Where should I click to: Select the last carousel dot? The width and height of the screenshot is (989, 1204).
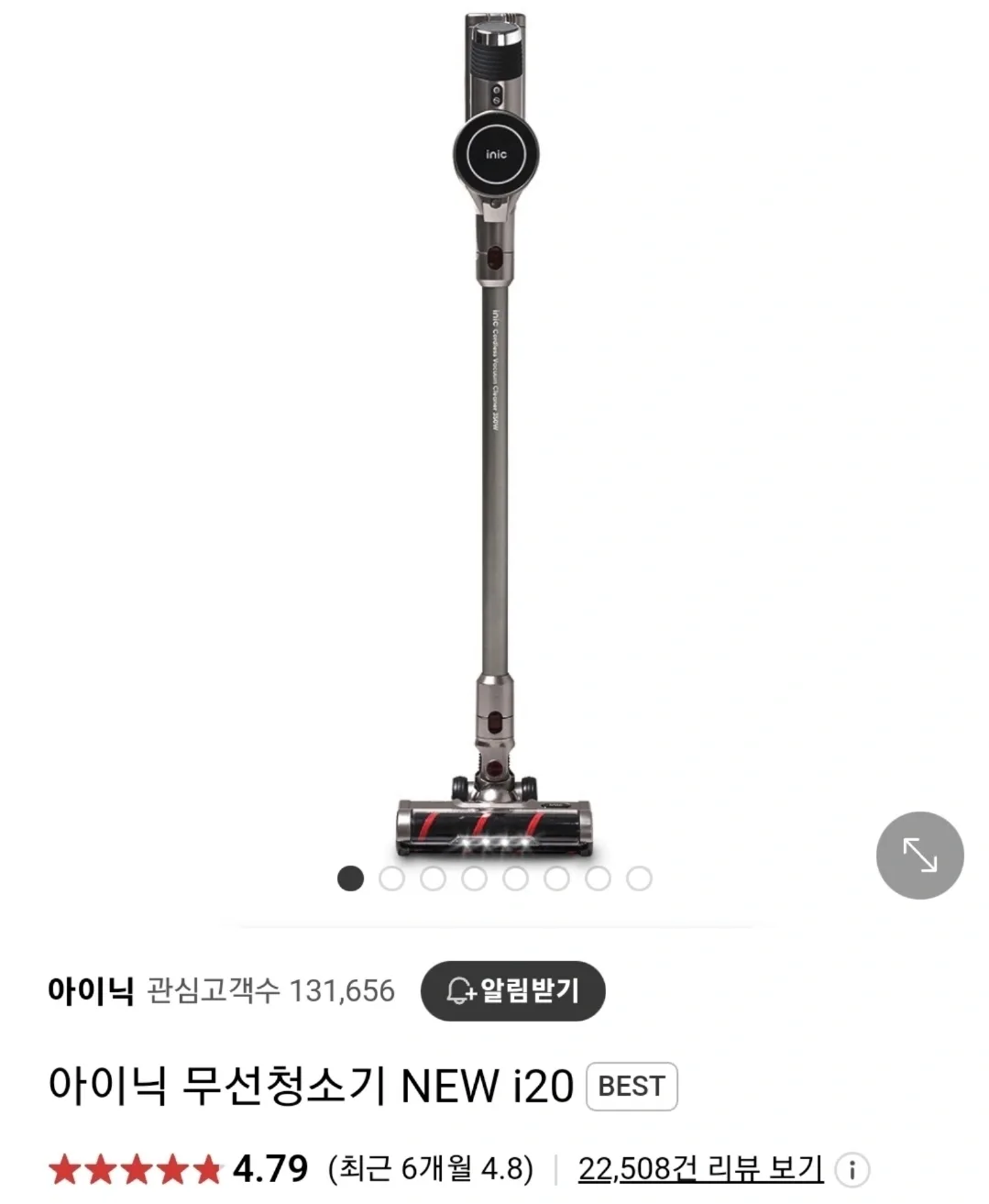636,878
